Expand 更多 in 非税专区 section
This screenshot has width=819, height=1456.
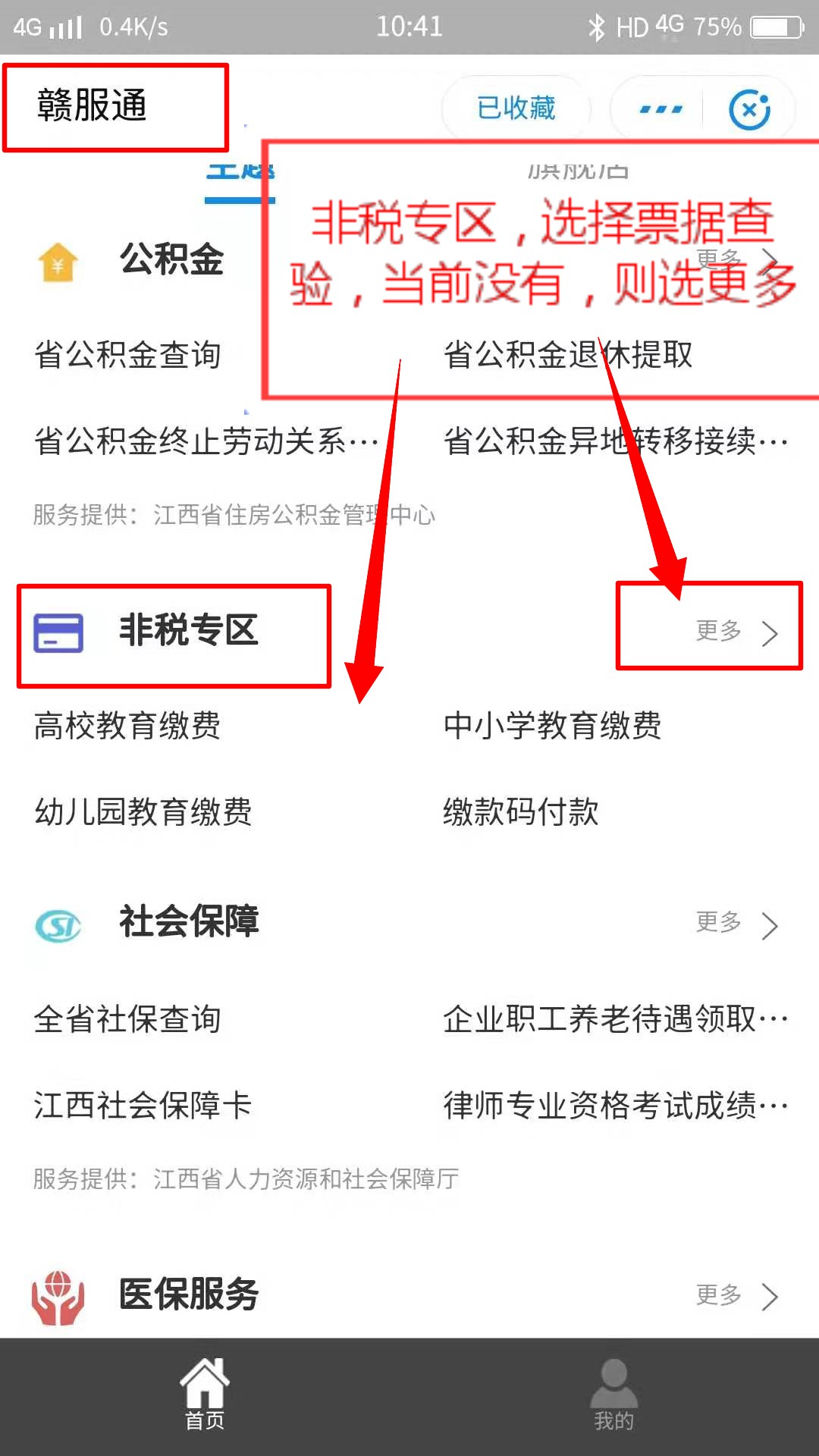tap(736, 631)
